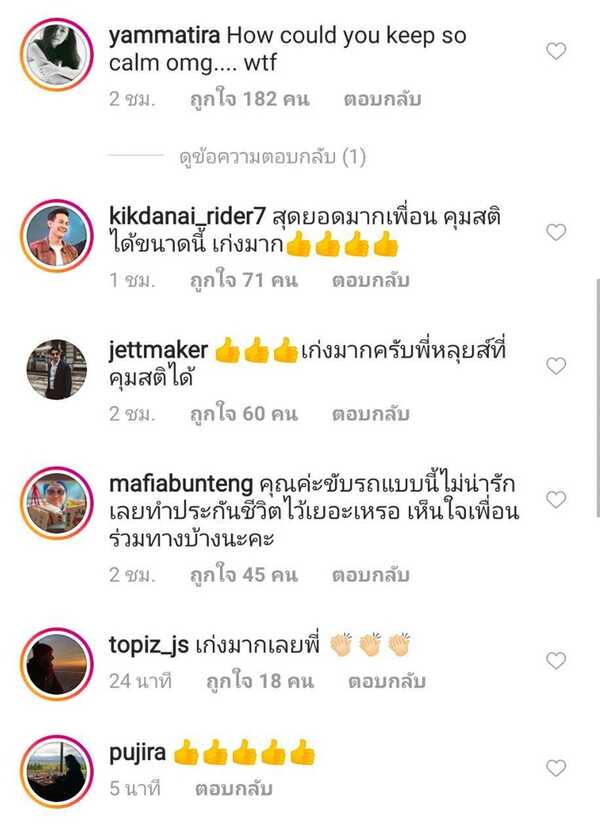The image size is (600, 838).
Task: Open the jettmaker username link
Action: pyautogui.click(x=157, y=351)
